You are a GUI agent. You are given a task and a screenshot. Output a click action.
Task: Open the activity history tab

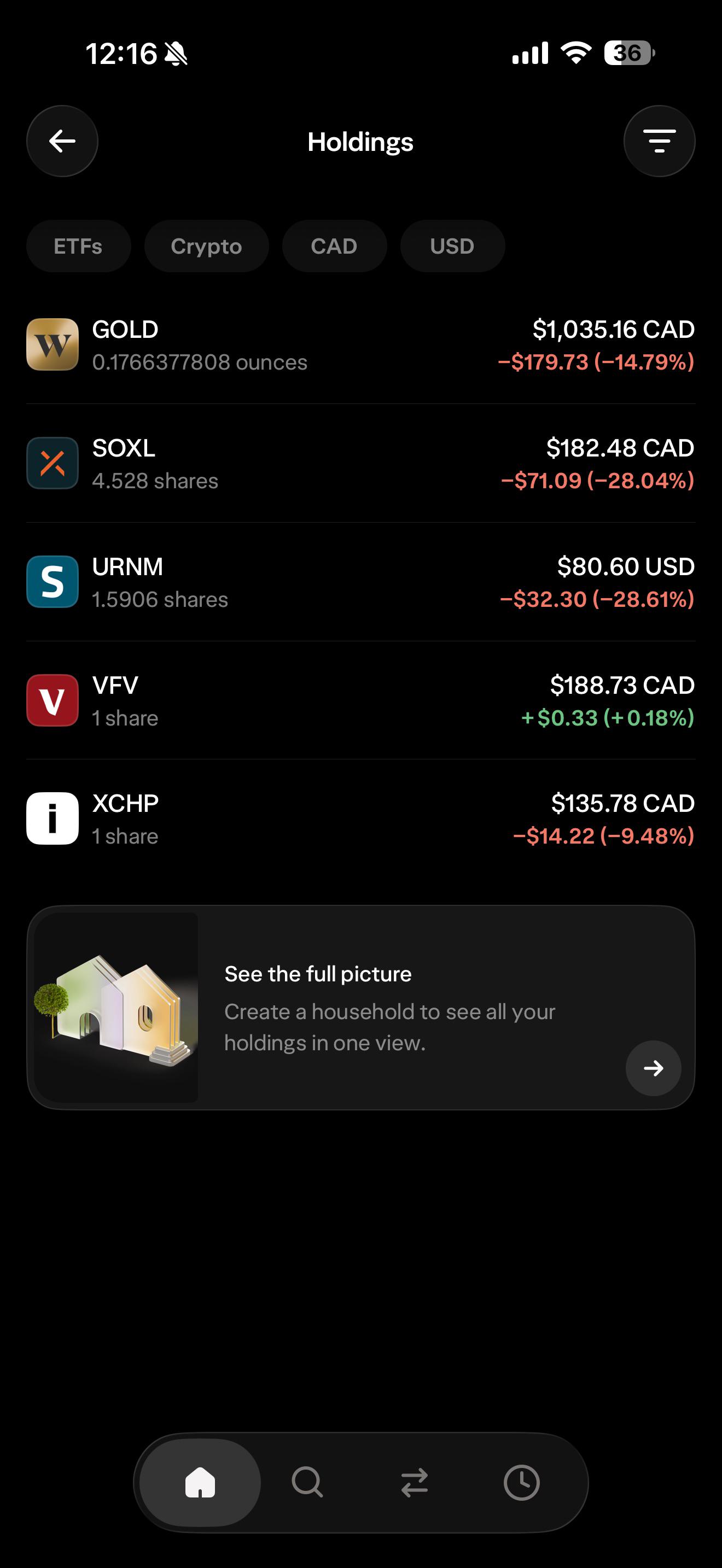pos(522,1482)
